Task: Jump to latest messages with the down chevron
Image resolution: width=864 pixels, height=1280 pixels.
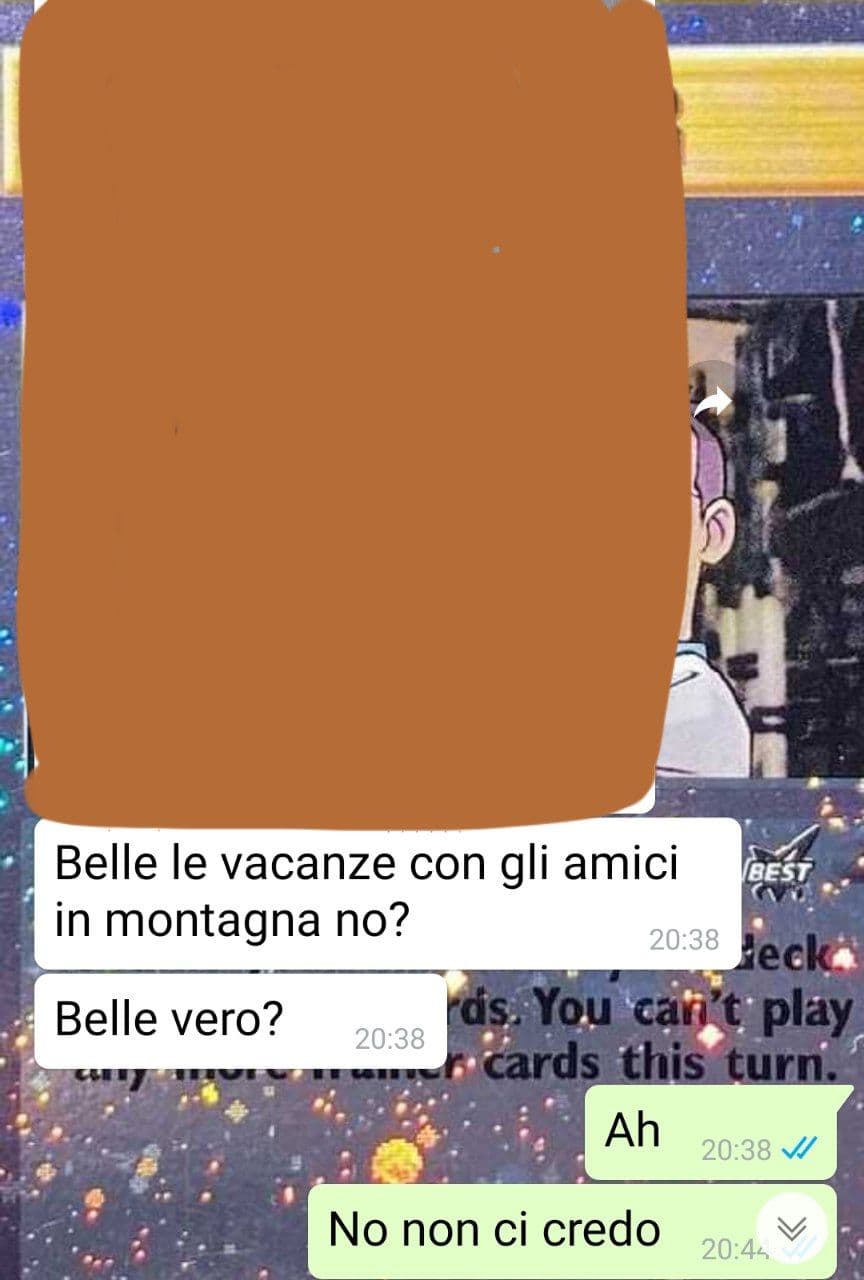Action: (792, 1229)
